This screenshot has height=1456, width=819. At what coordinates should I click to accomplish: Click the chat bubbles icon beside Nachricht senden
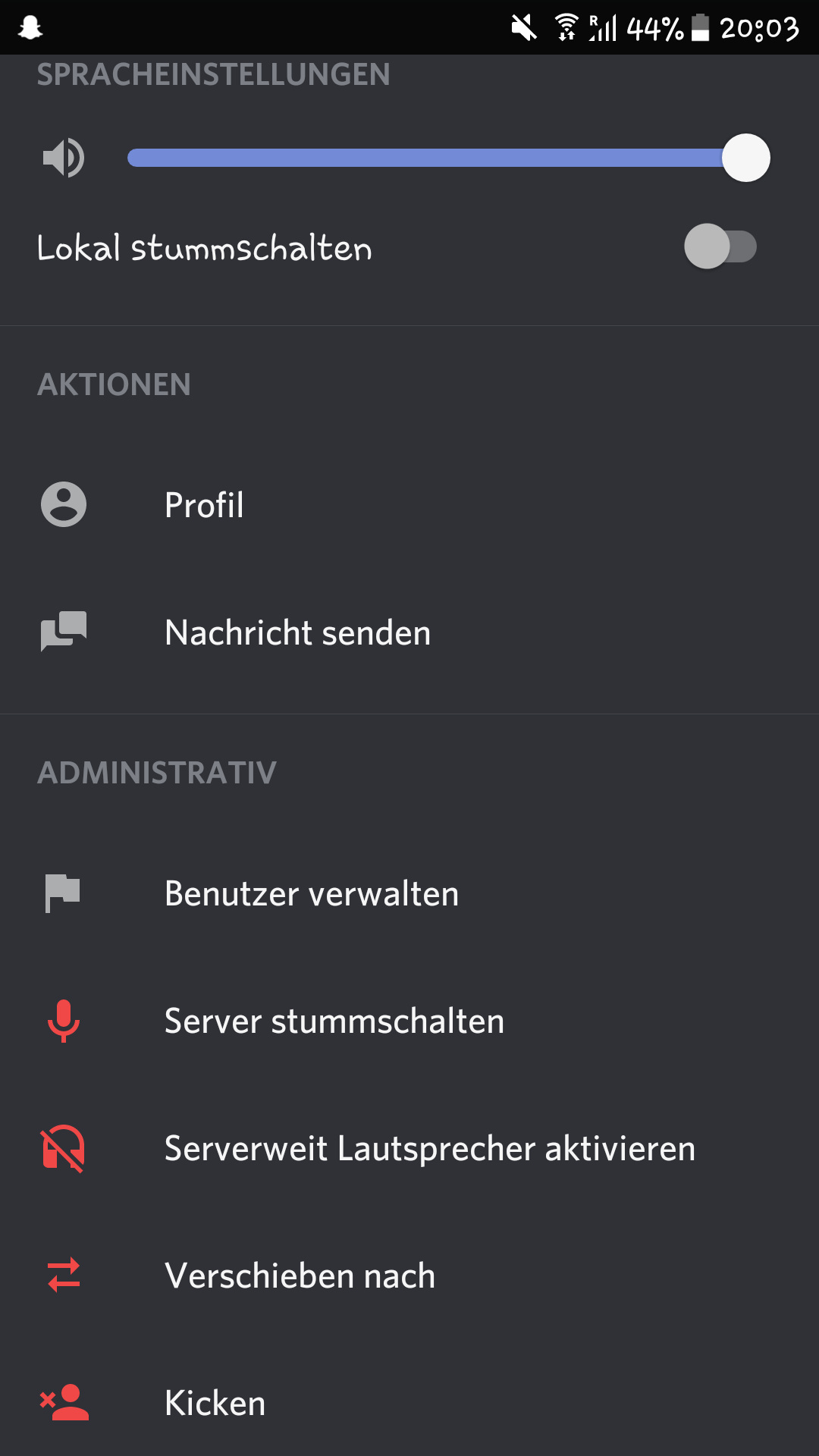pos(64,632)
